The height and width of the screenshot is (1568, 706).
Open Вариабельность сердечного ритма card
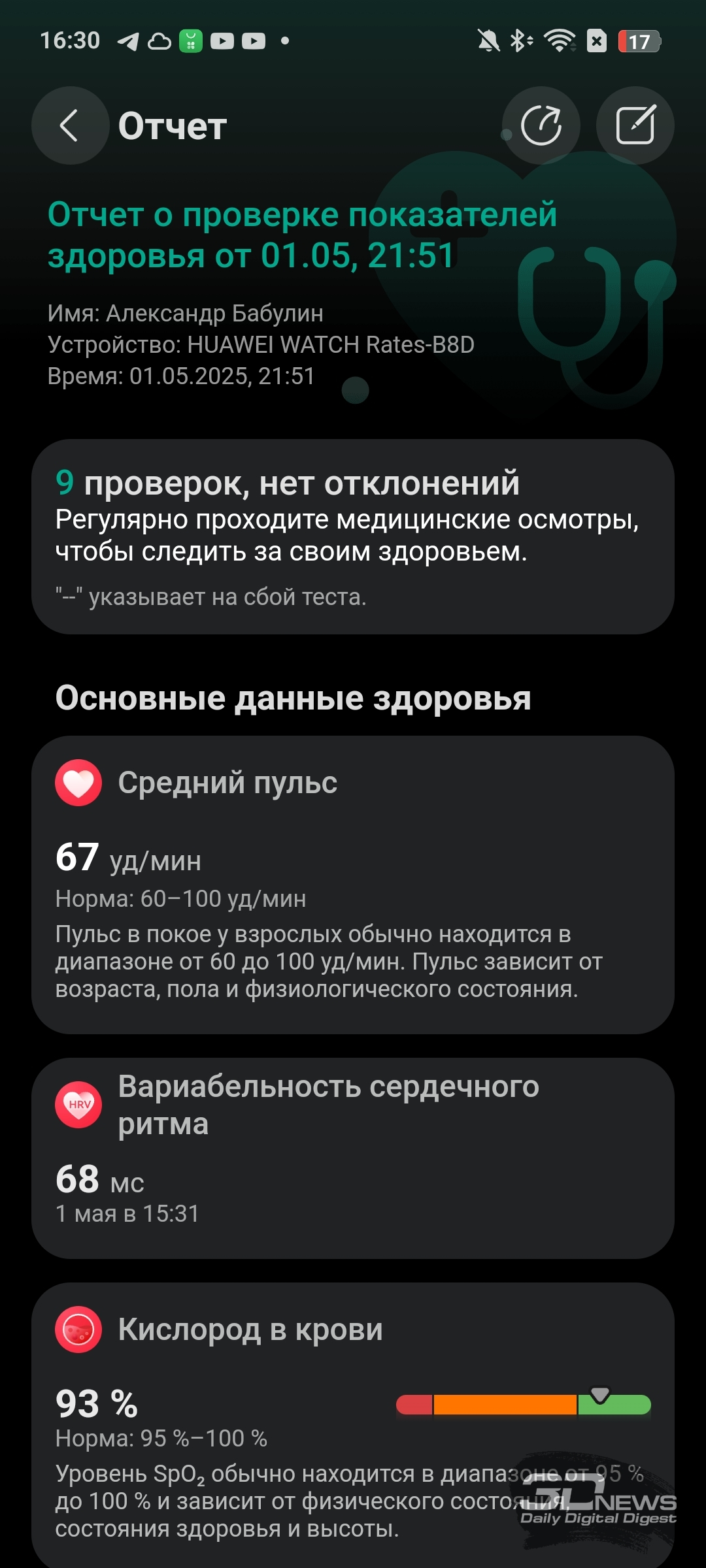(353, 1158)
